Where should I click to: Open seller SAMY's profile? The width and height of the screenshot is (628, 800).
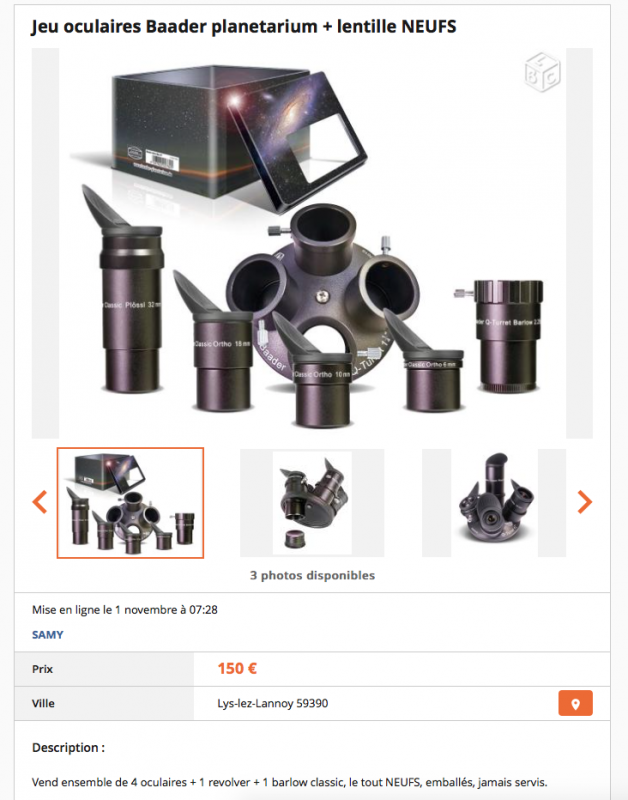click(x=47, y=634)
